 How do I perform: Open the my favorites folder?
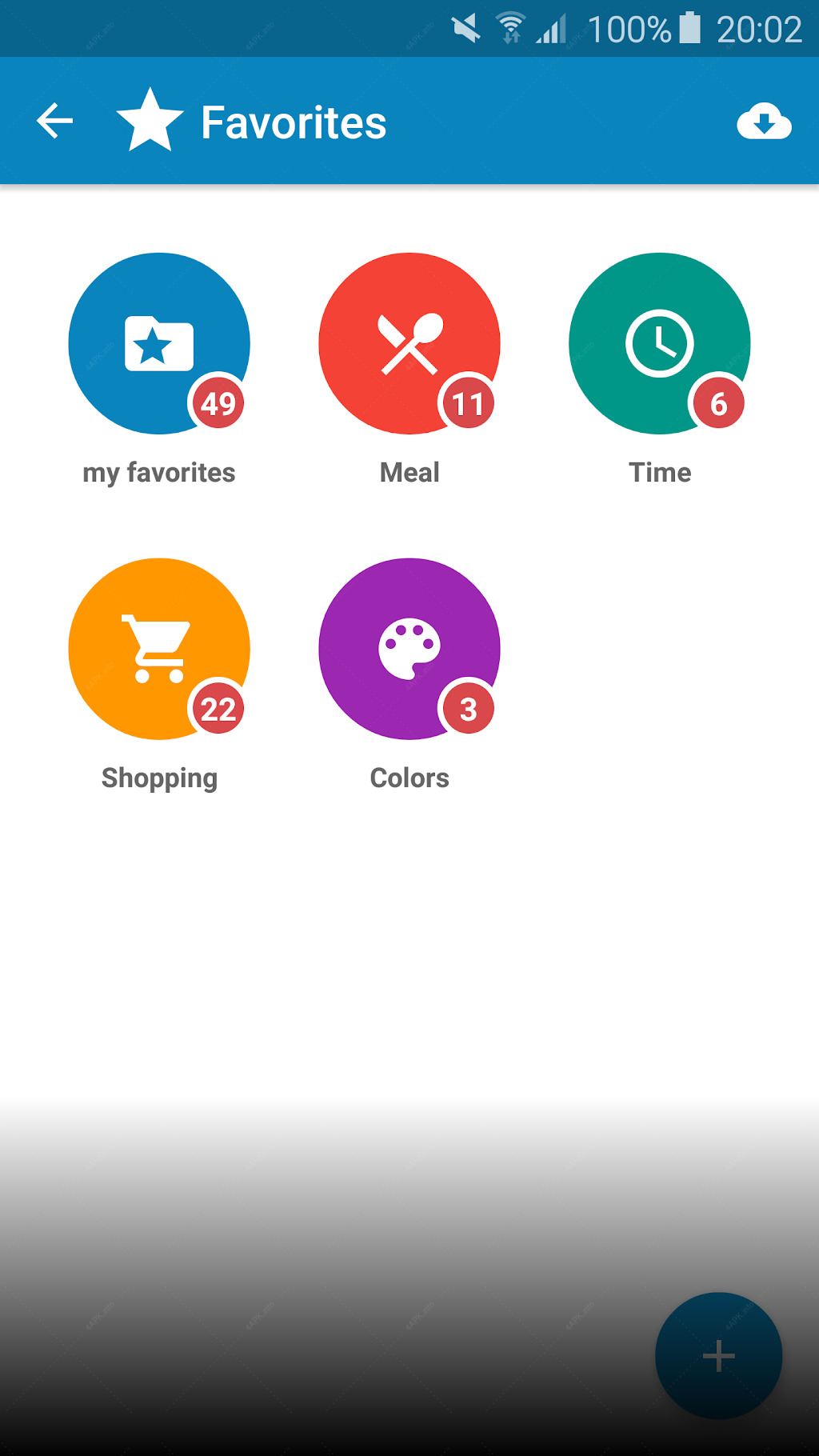[x=159, y=344]
